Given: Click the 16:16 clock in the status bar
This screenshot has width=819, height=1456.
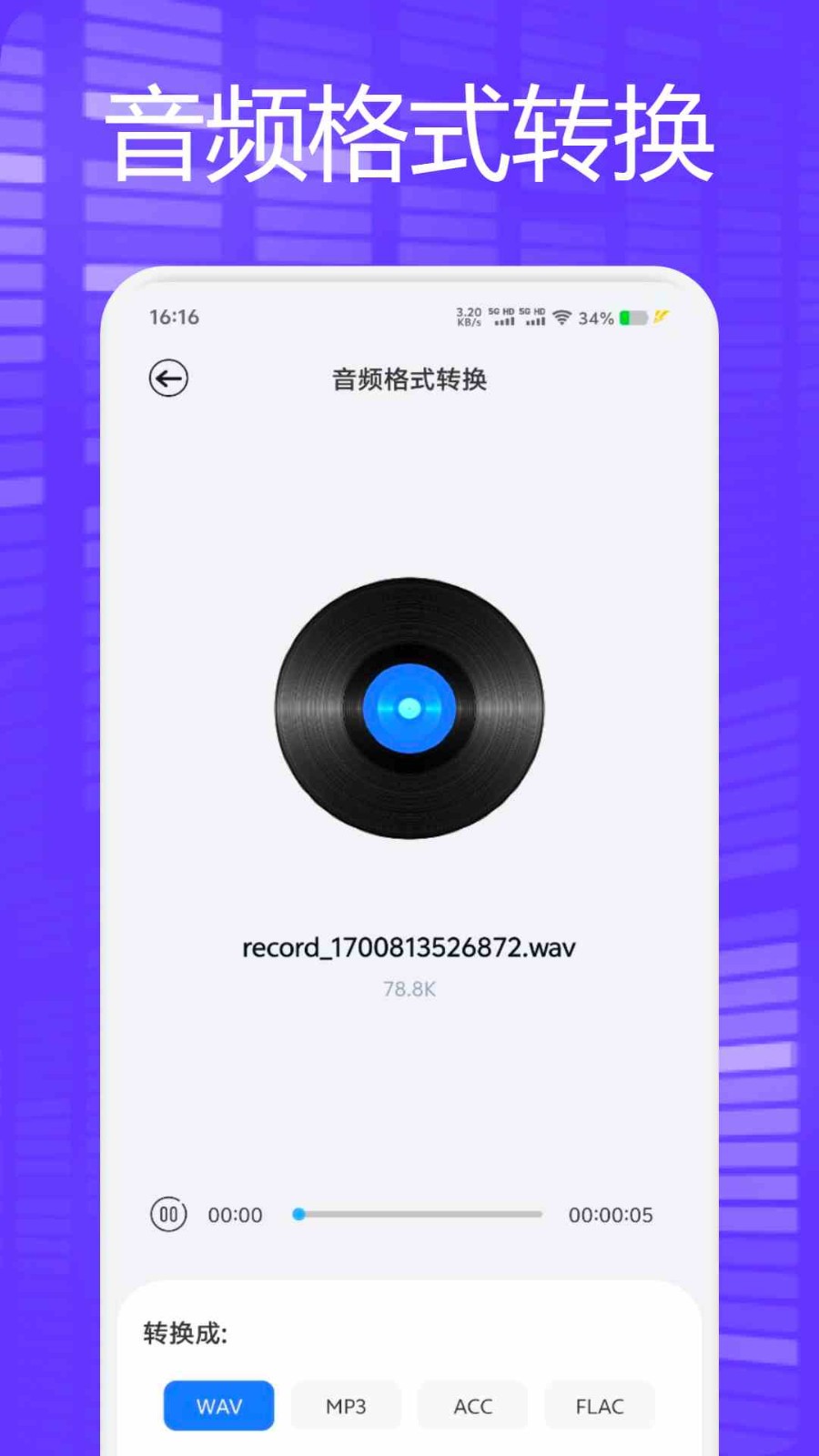Looking at the screenshot, I should [x=174, y=317].
